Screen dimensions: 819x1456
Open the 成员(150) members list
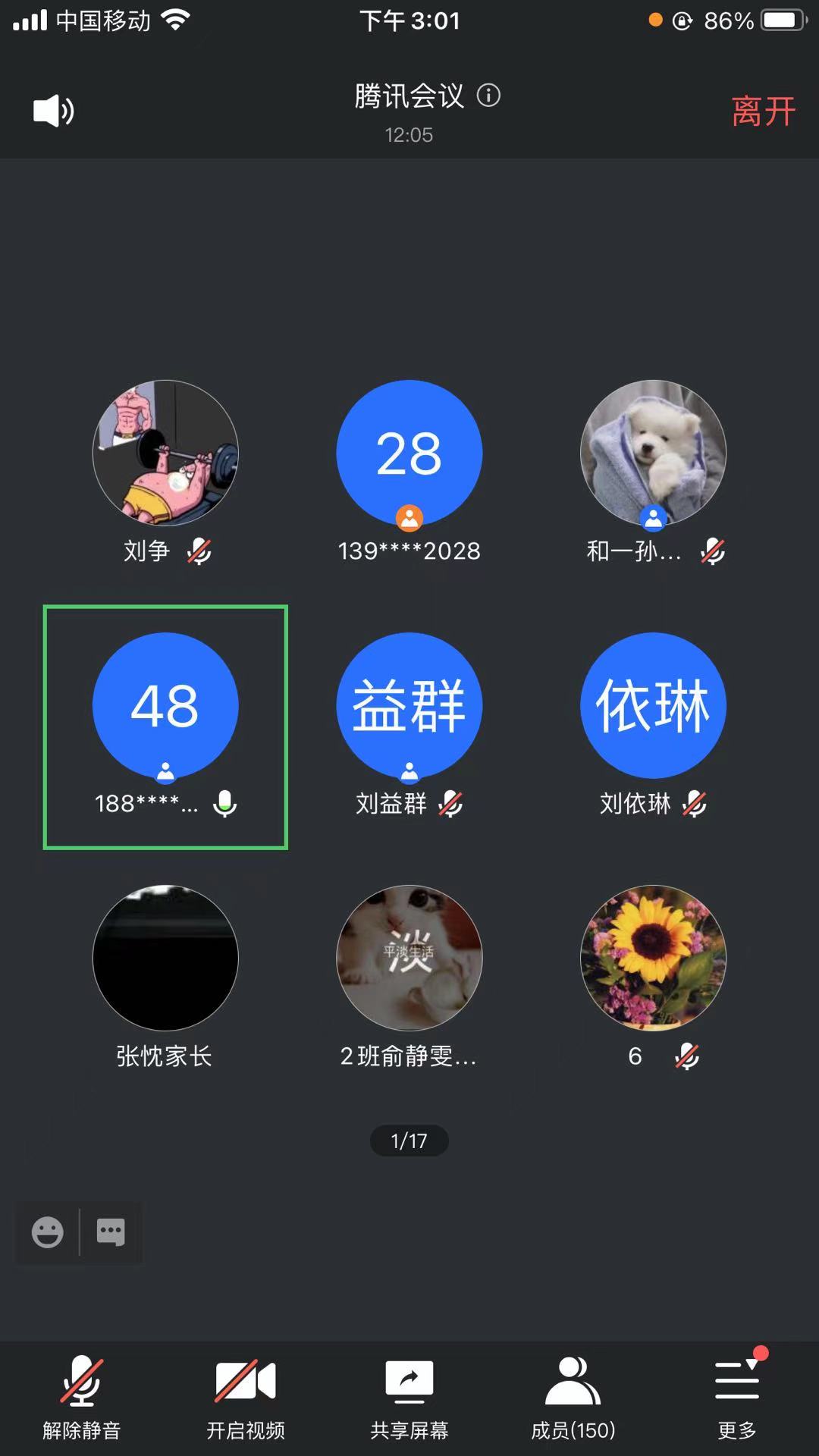[573, 1397]
